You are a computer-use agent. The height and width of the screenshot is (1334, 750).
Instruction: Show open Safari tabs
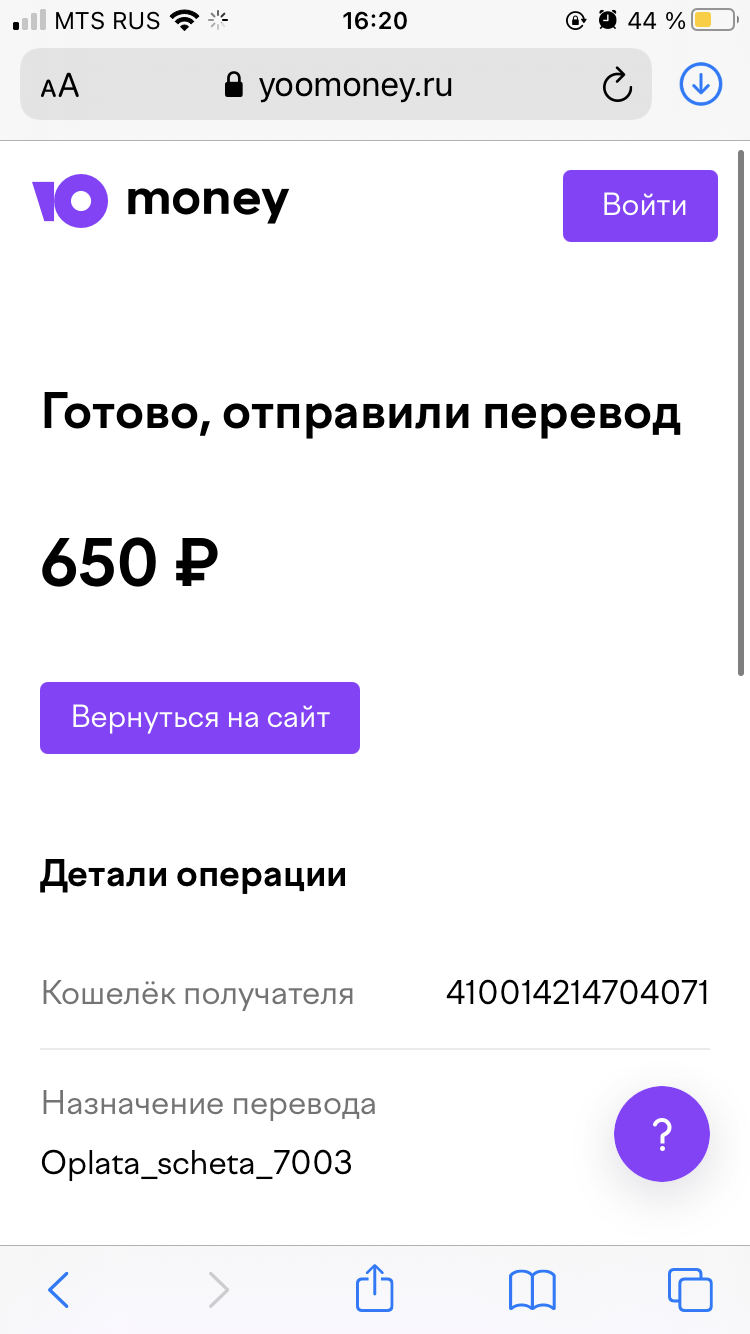click(690, 1289)
